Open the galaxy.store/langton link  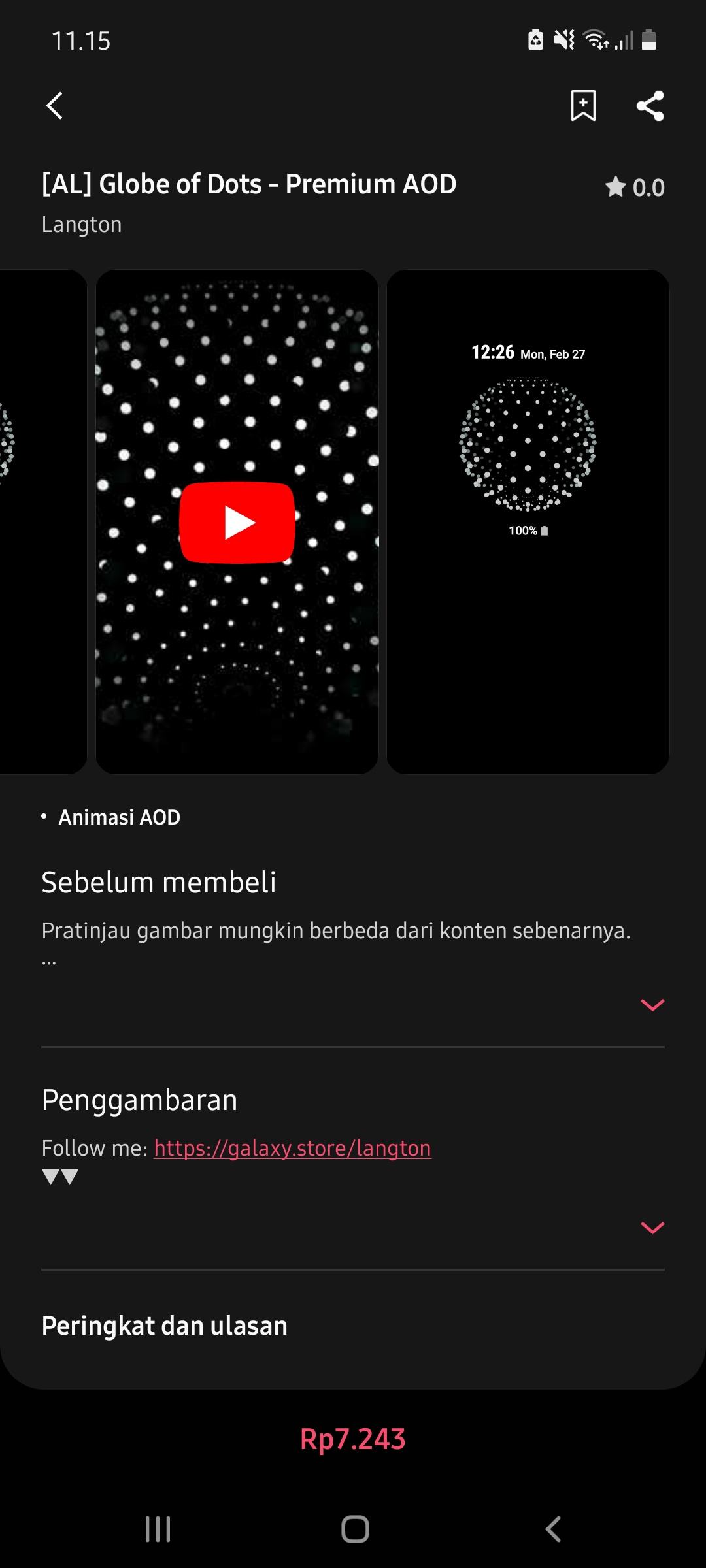coord(292,1149)
